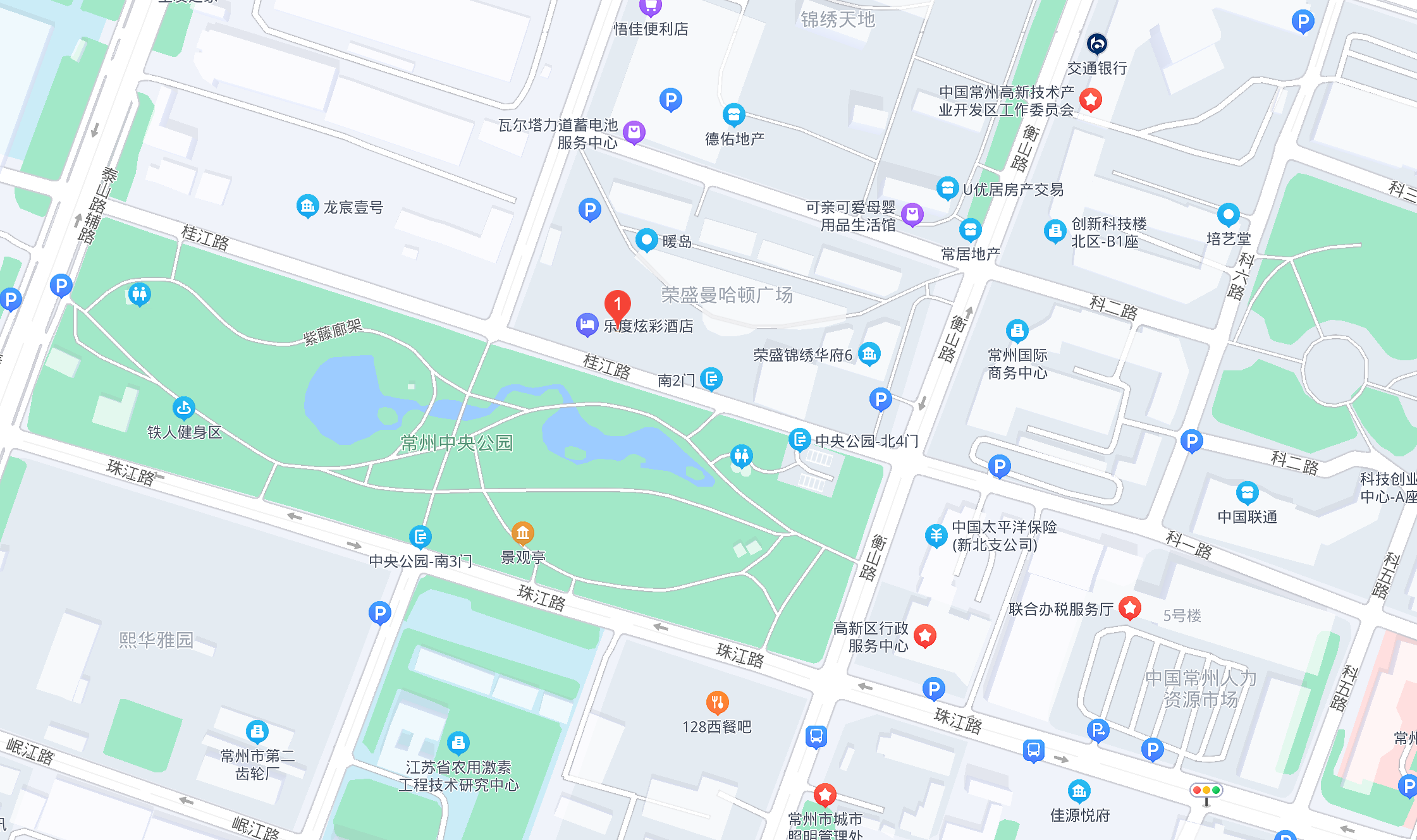The height and width of the screenshot is (840, 1417).
Task: Open 乐度炫彩酒店 hotel marker
Action: coord(587,325)
